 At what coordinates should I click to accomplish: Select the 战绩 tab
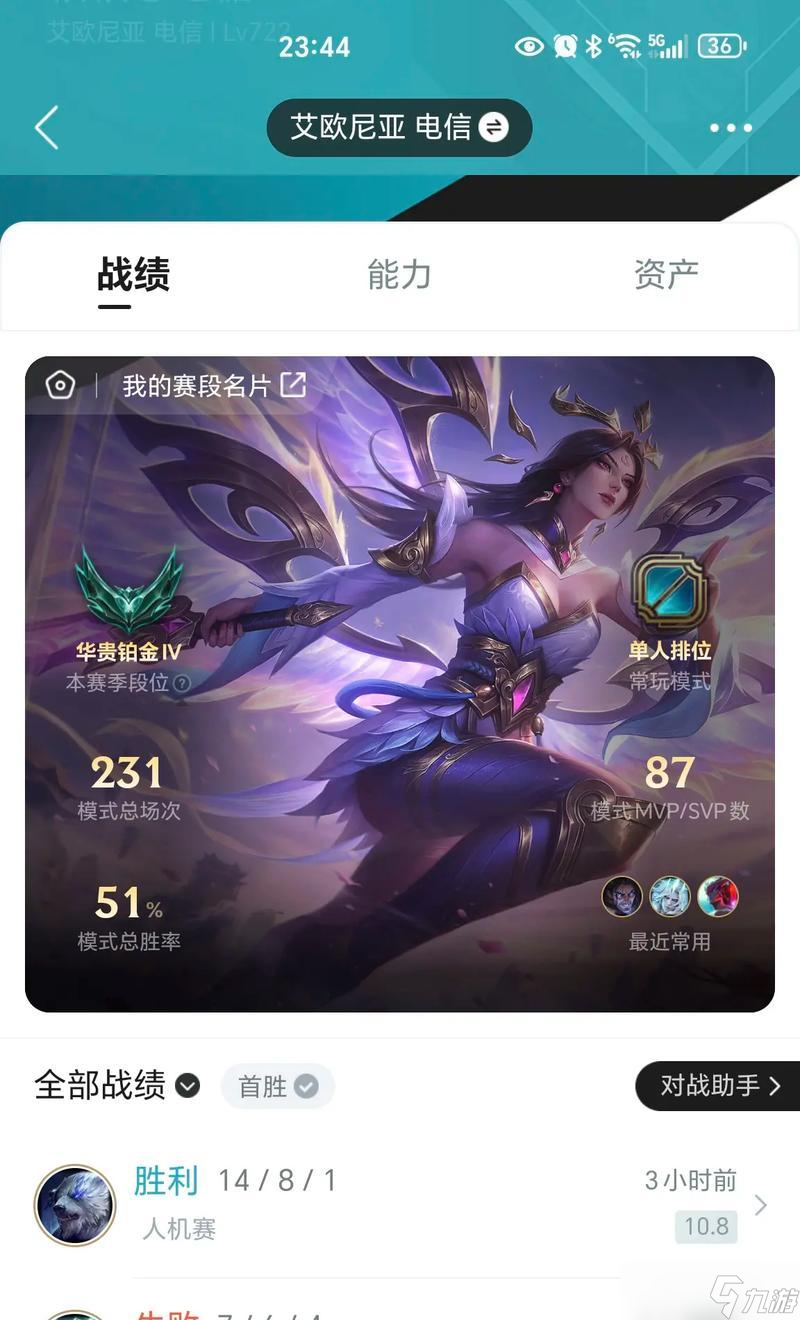coord(133,274)
